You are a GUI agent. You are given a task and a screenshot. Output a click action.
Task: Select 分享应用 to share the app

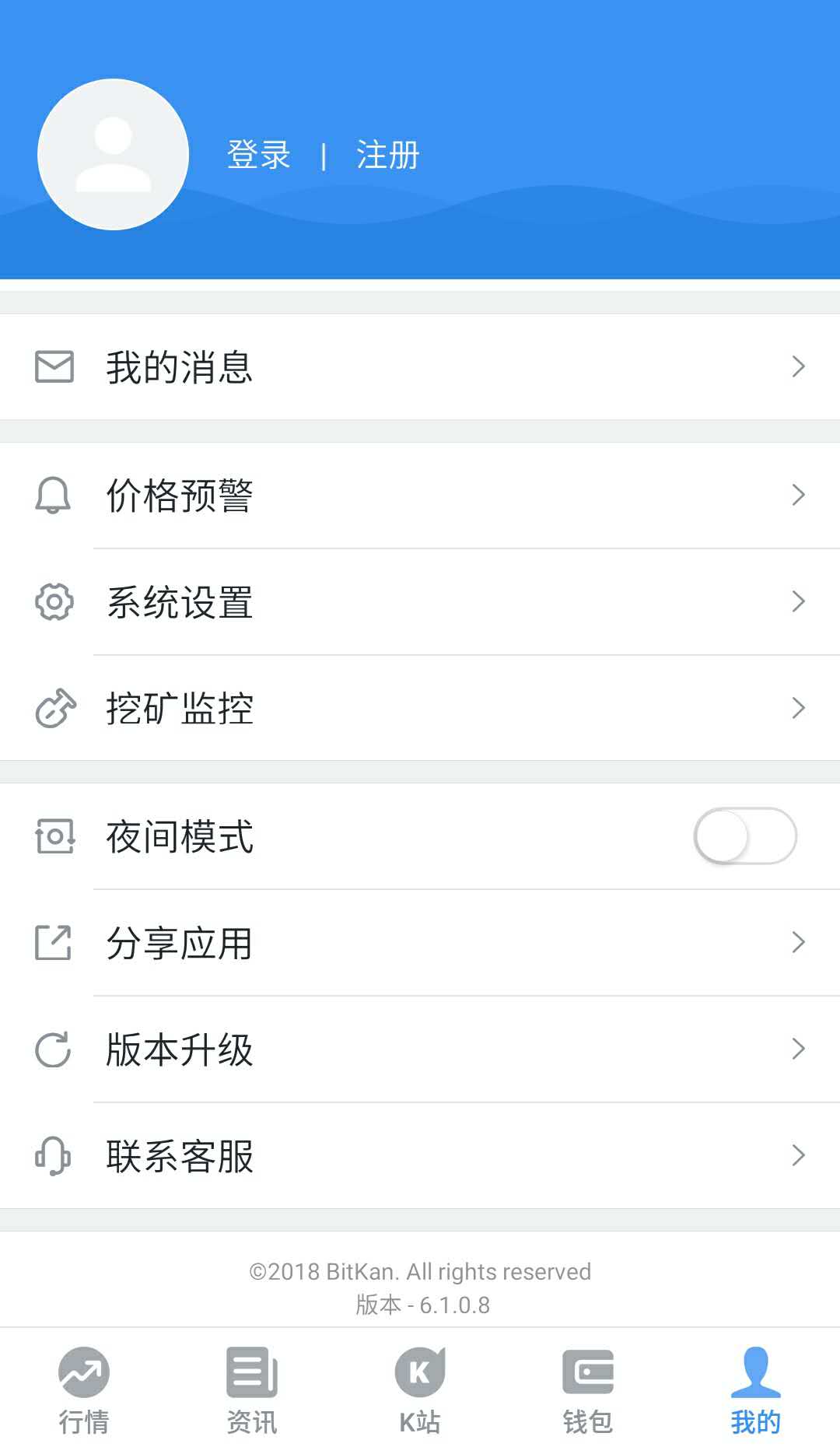tap(420, 943)
